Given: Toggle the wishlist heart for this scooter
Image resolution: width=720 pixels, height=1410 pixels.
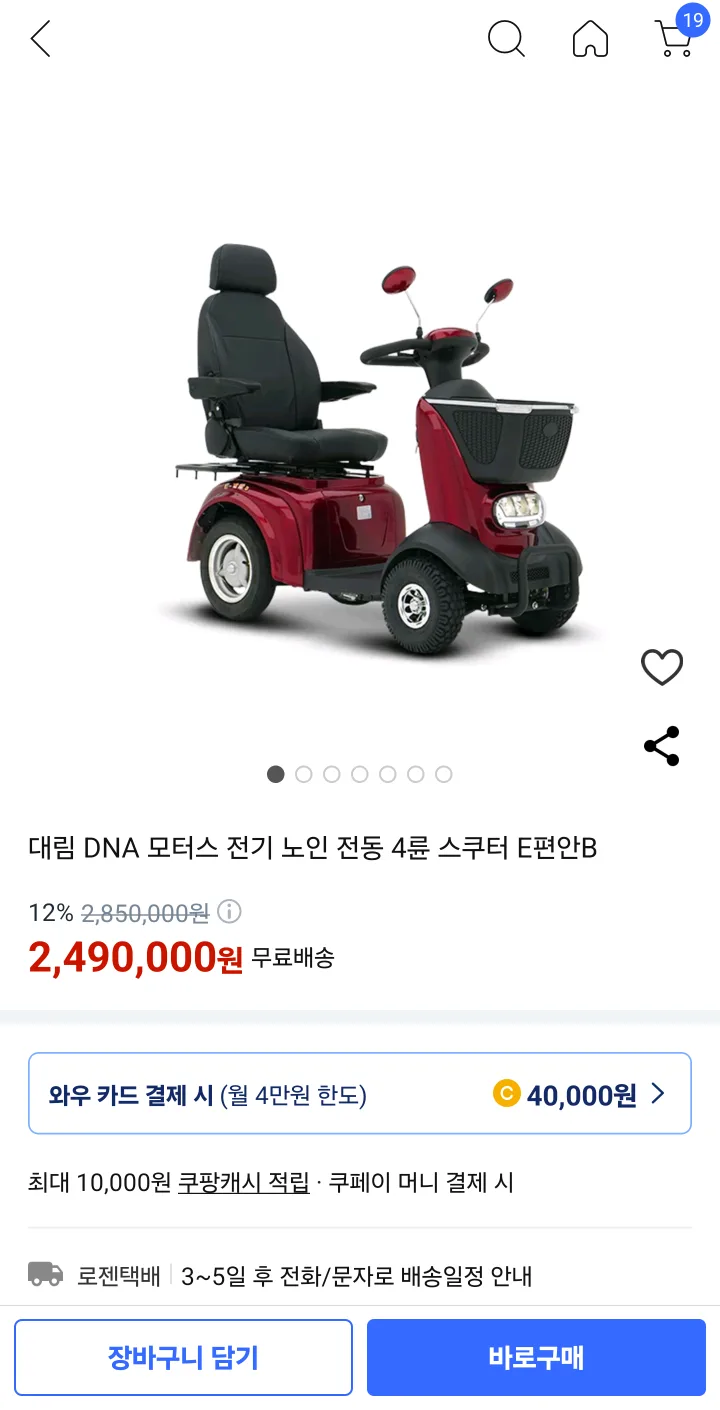Looking at the screenshot, I should (x=662, y=666).
